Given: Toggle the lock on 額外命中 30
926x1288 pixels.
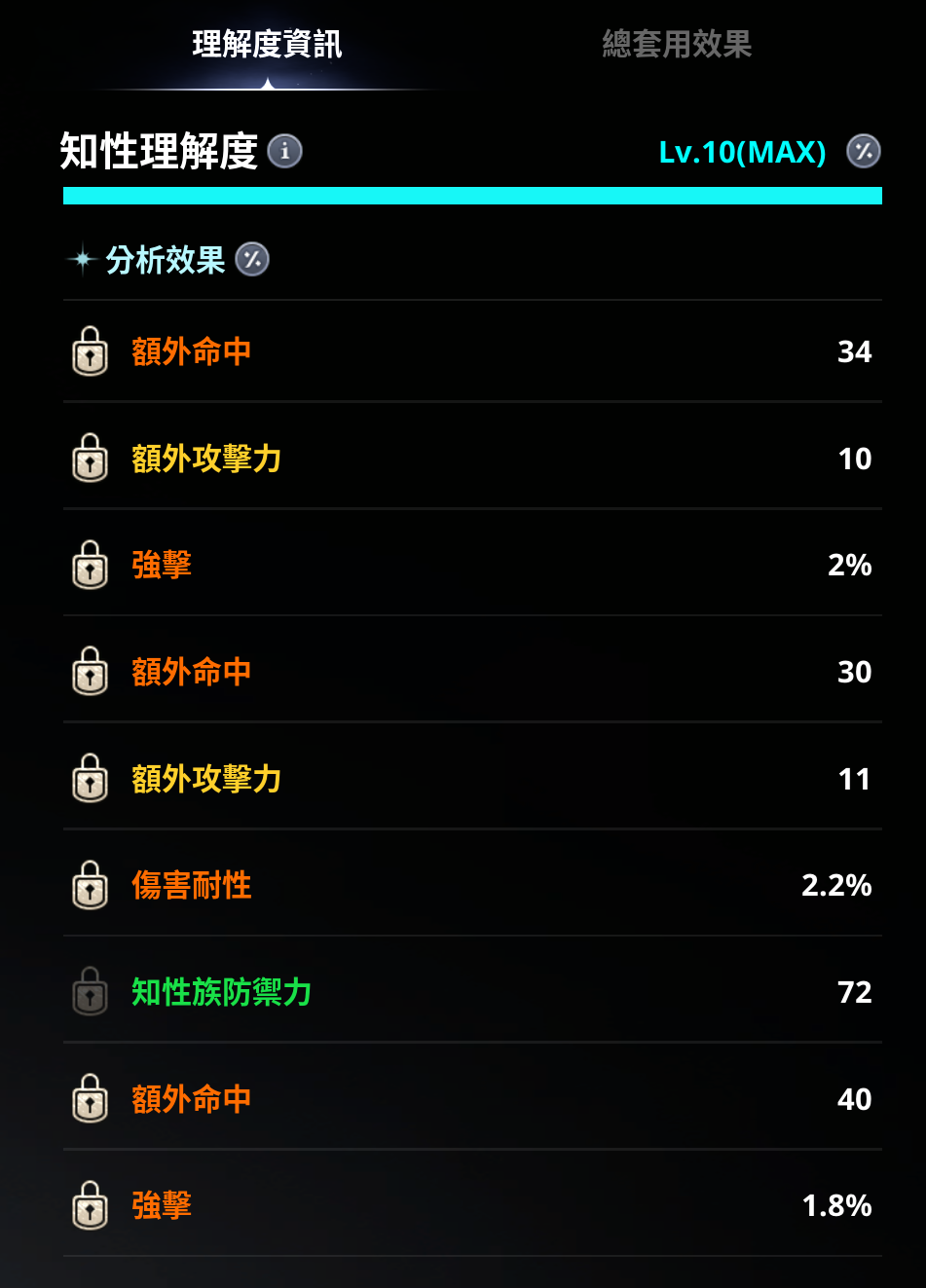Looking at the screenshot, I should [91, 672].
